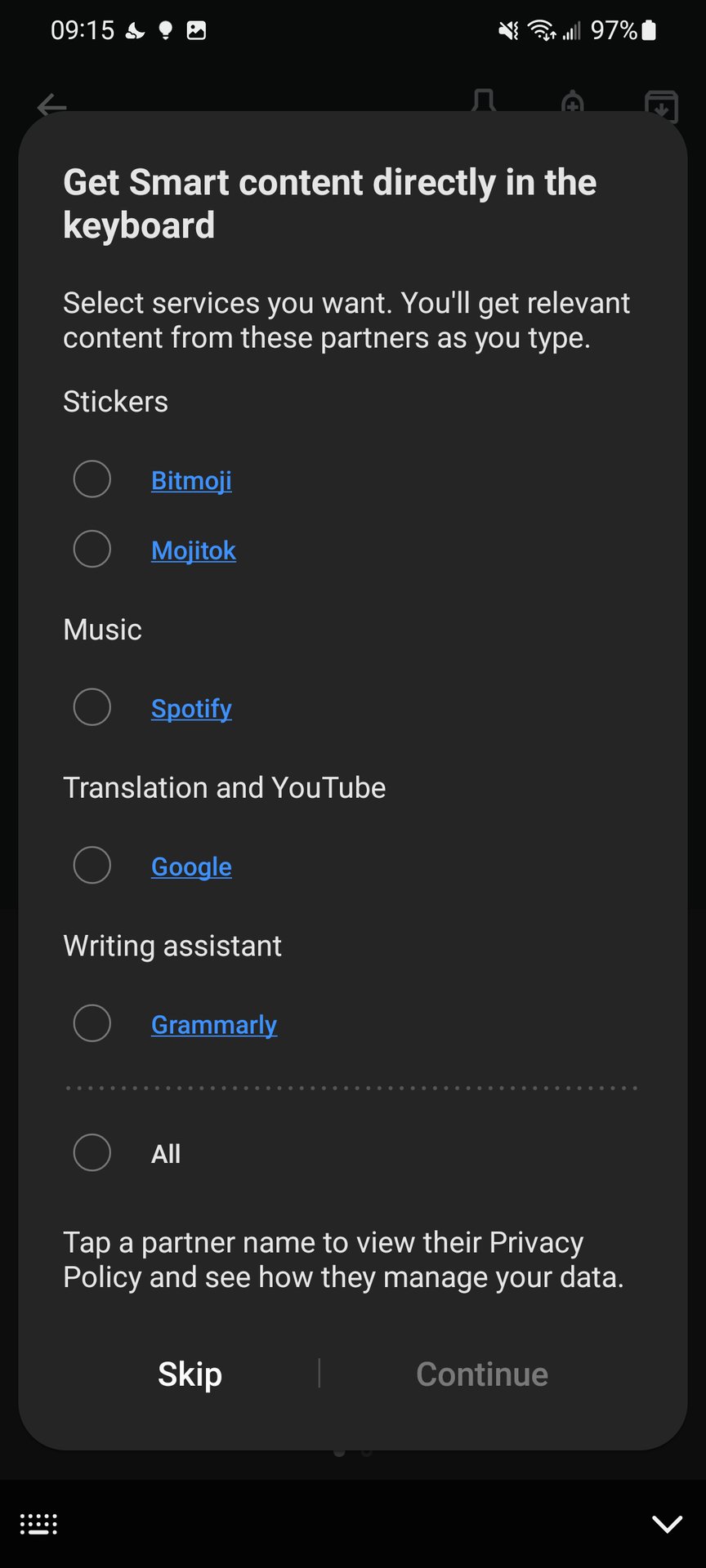Hide keyboard with the down chevron

[x=667, y=1523]
